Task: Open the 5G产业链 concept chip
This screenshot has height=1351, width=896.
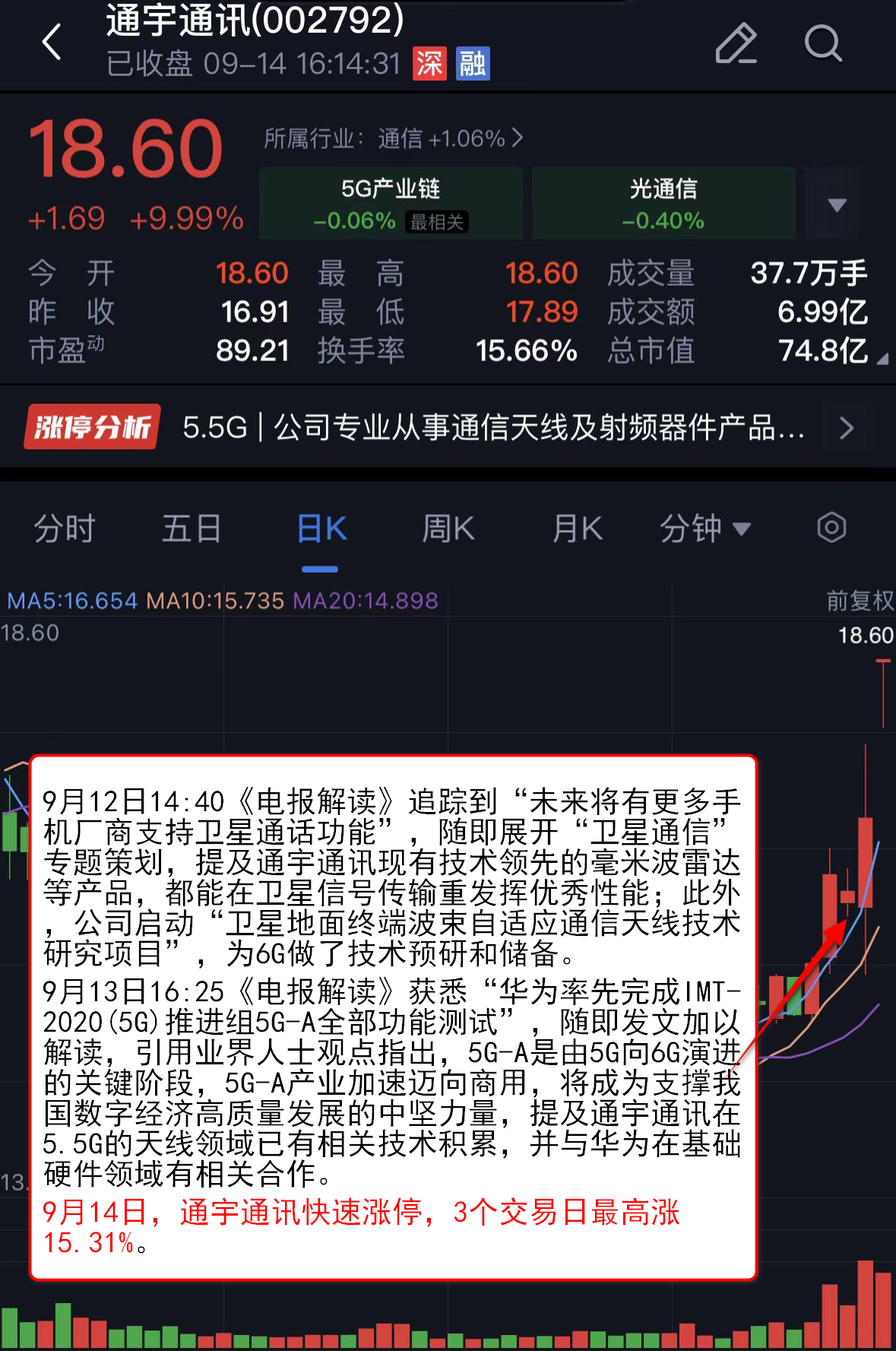Action: pyautogui.click(x=391, y=204)
